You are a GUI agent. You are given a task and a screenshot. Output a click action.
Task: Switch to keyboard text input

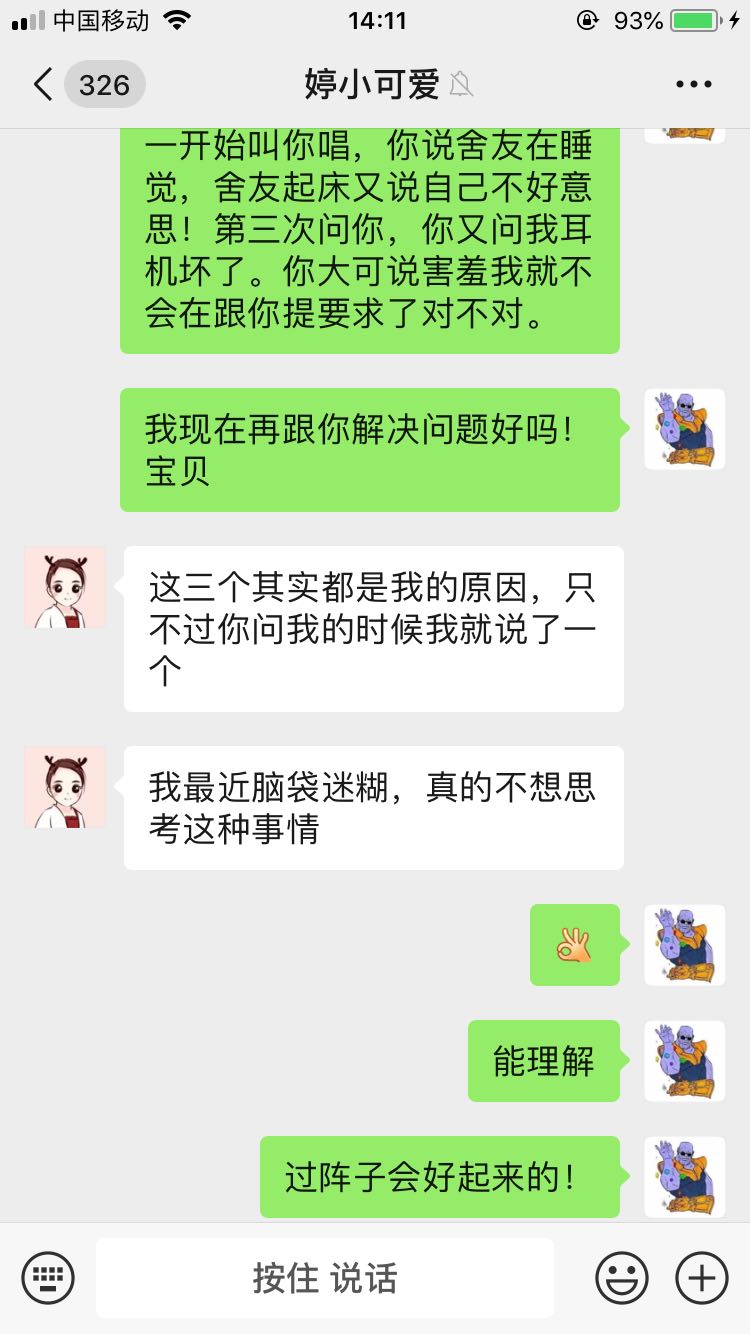(x=48, y=1277)
